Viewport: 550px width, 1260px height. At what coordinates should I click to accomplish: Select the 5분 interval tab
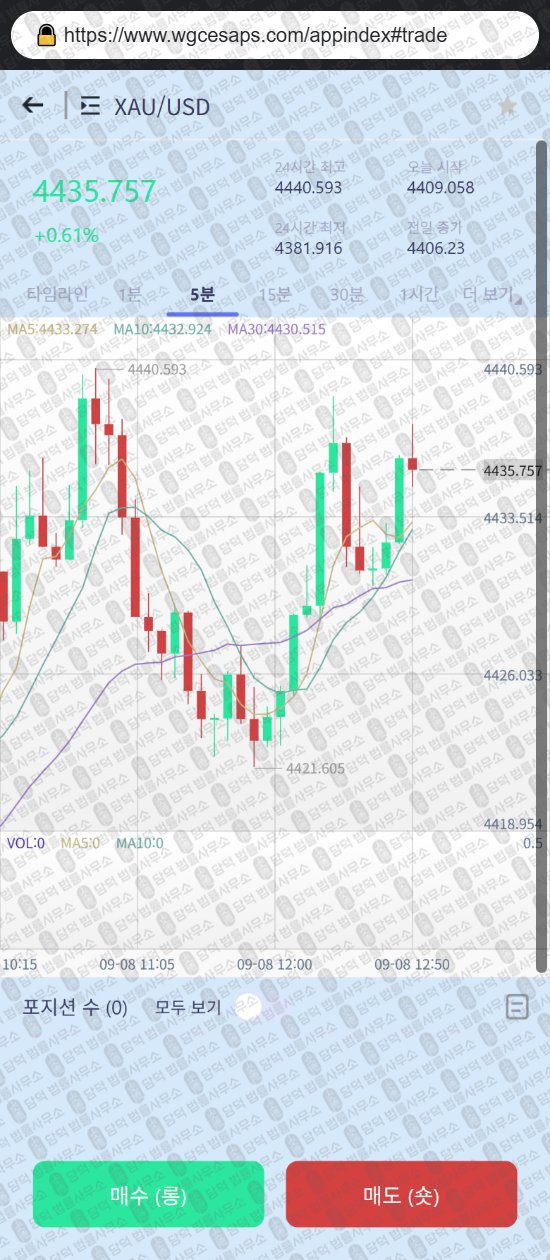(202, 294)
